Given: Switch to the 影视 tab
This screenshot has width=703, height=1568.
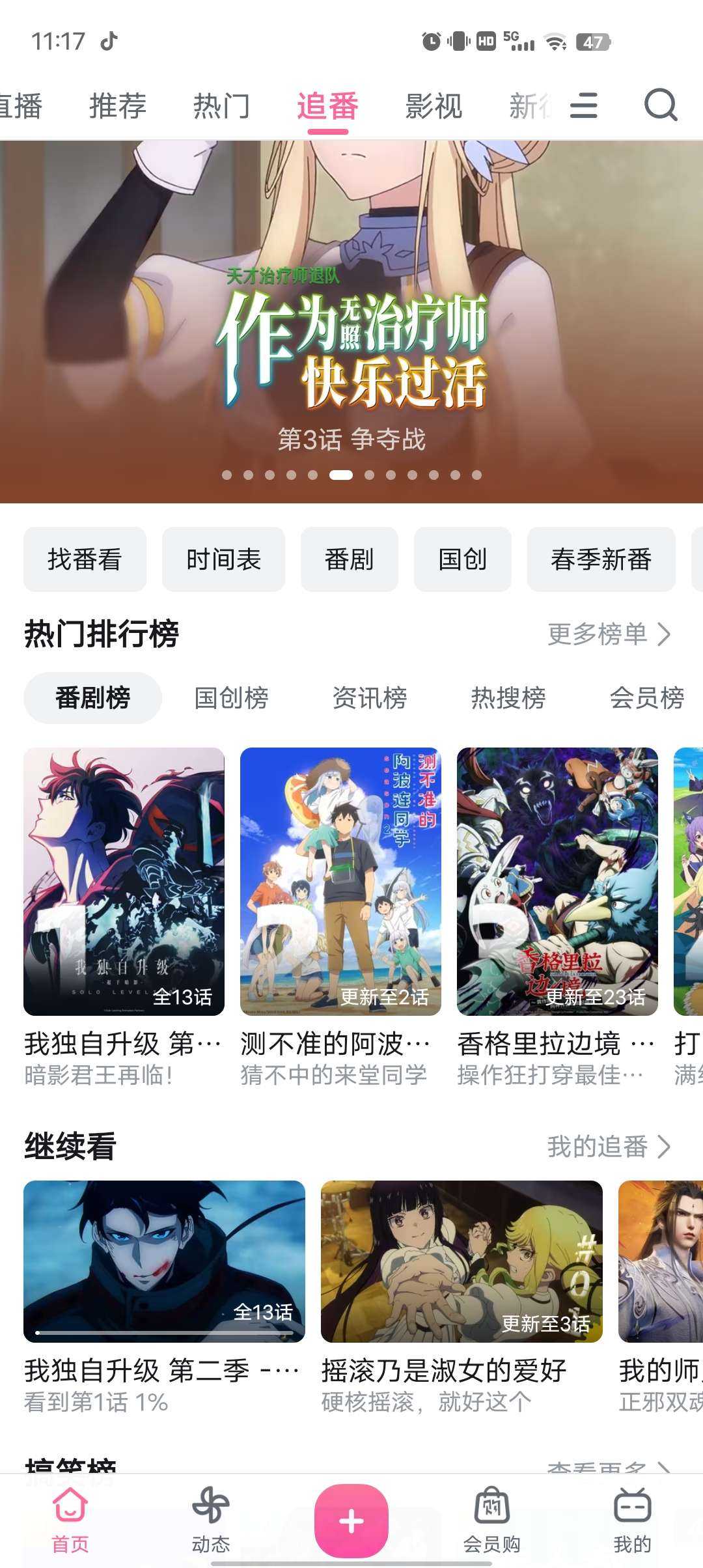Looking at the screenshot, I should (434, 106).
